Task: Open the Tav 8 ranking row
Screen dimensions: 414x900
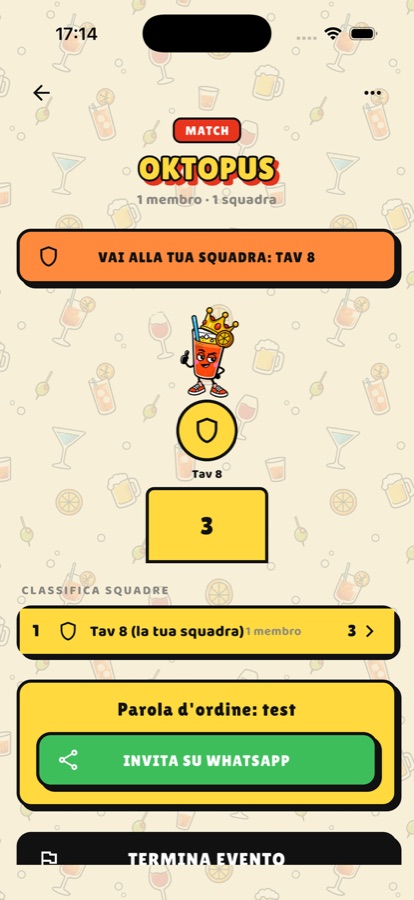Action: (x=207, y=631)
